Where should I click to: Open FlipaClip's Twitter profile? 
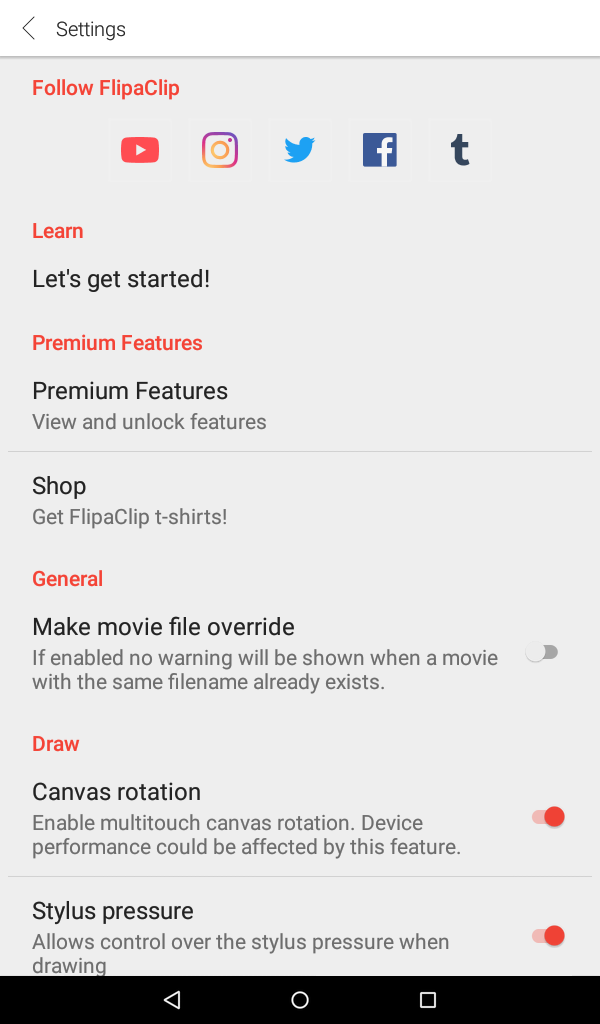coord(300,150)
